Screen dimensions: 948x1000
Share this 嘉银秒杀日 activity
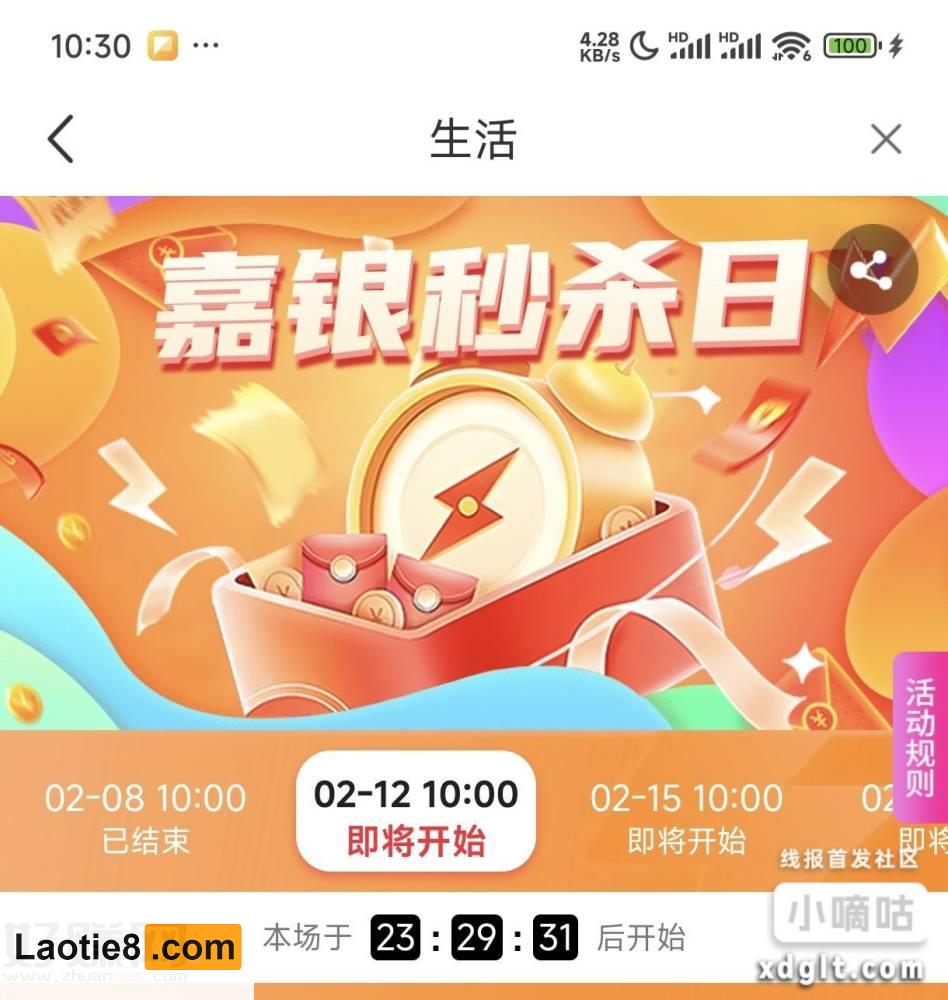872,270
